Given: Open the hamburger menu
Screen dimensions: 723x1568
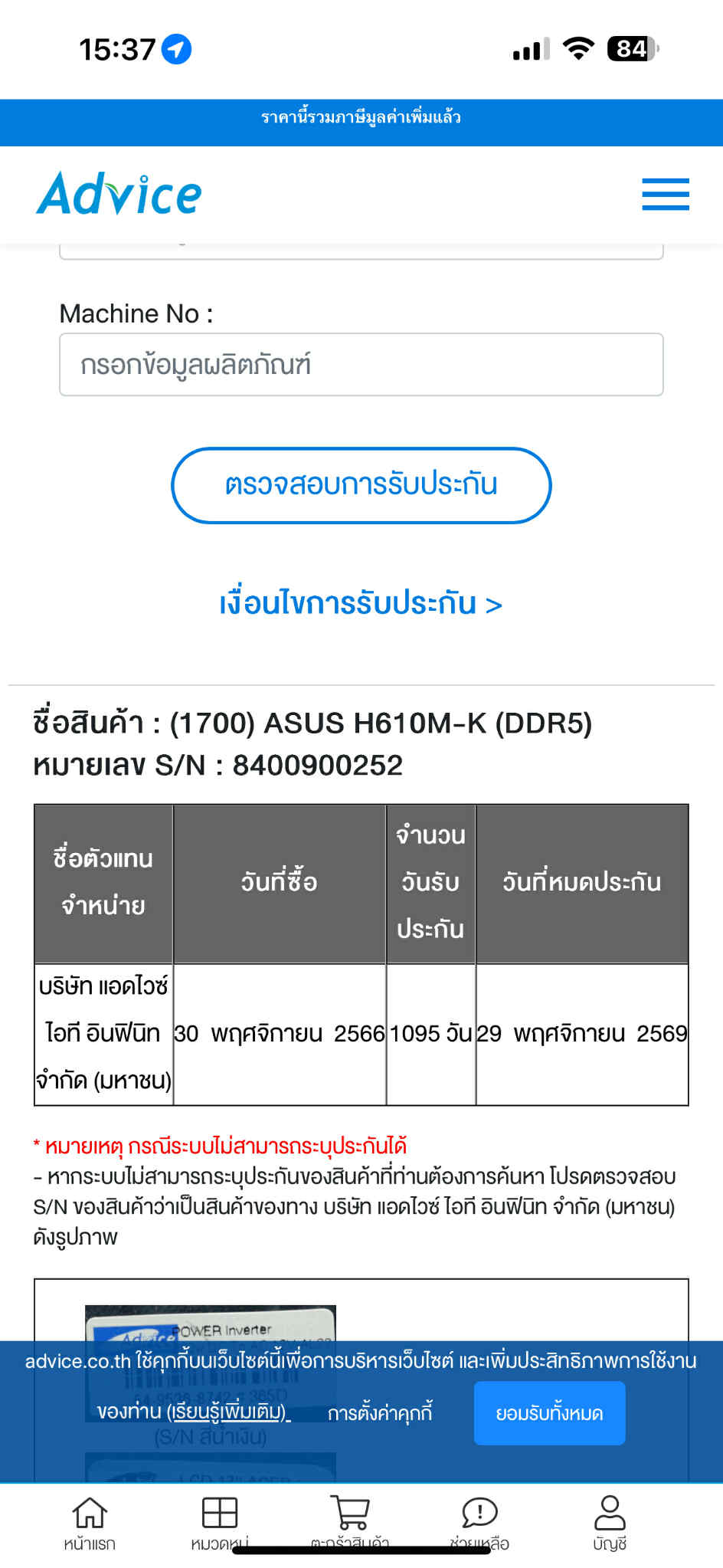Looking at the screenshot, I should tap(665, 194).
